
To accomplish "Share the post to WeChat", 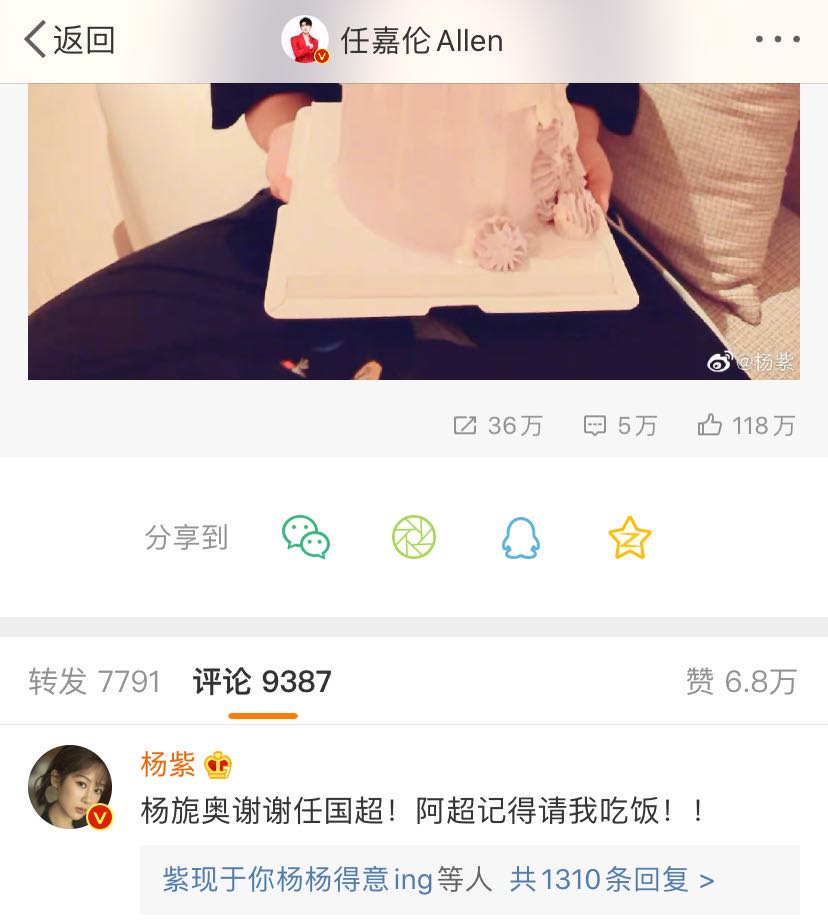I will click(x=306, y=538).
